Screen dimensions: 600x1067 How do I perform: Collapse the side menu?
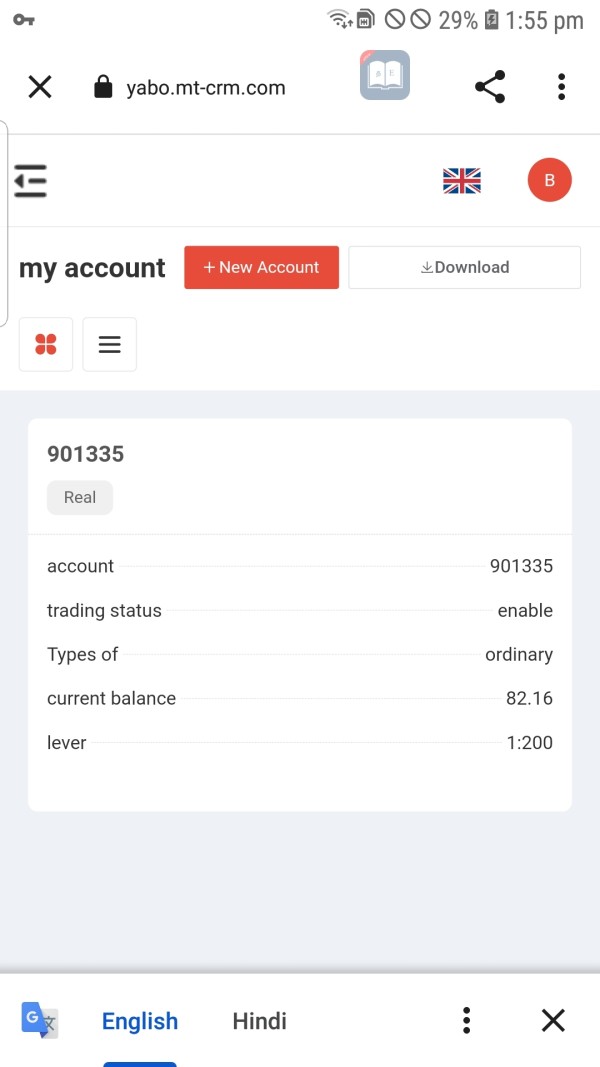(31, 181)
